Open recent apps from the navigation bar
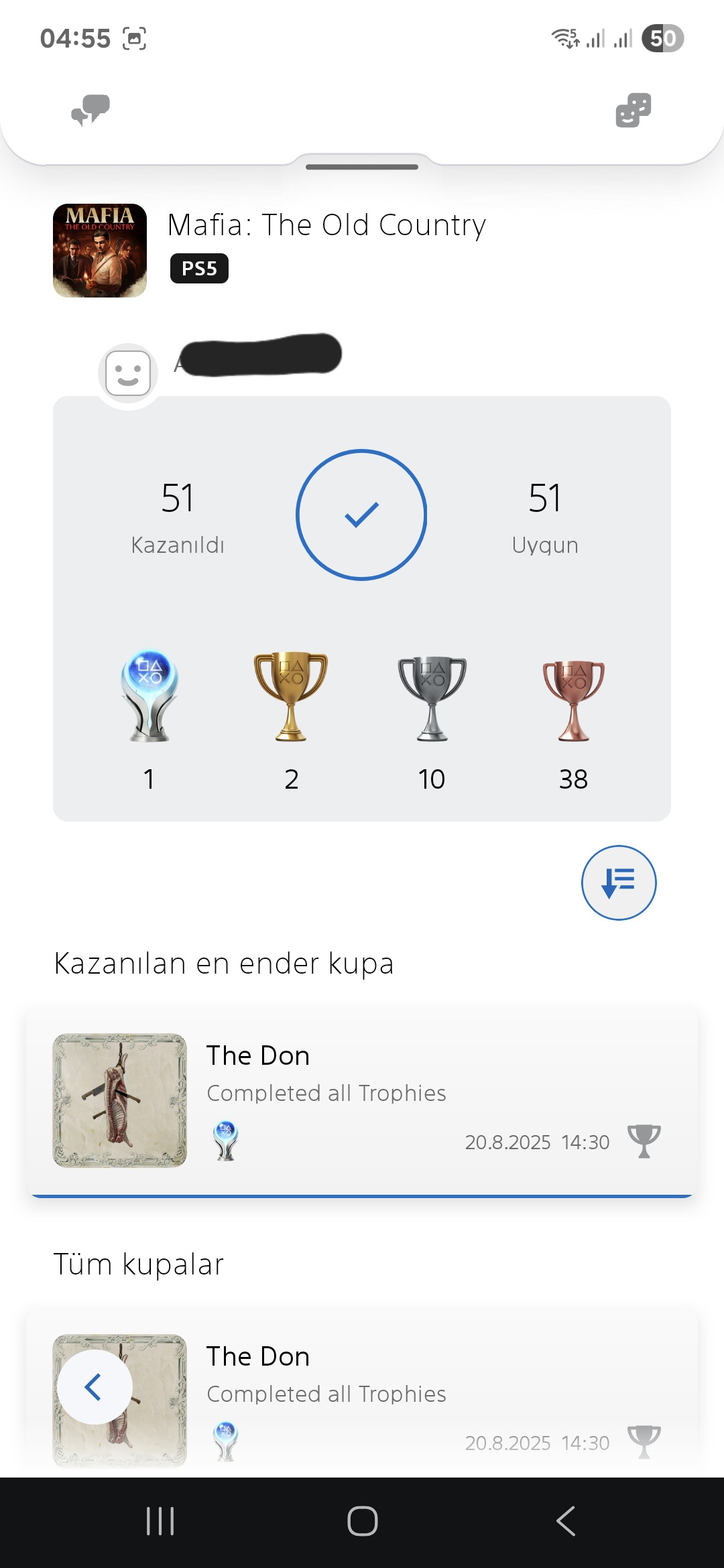The width and height of the screenshot is (724, 1568). point(160,1520)
